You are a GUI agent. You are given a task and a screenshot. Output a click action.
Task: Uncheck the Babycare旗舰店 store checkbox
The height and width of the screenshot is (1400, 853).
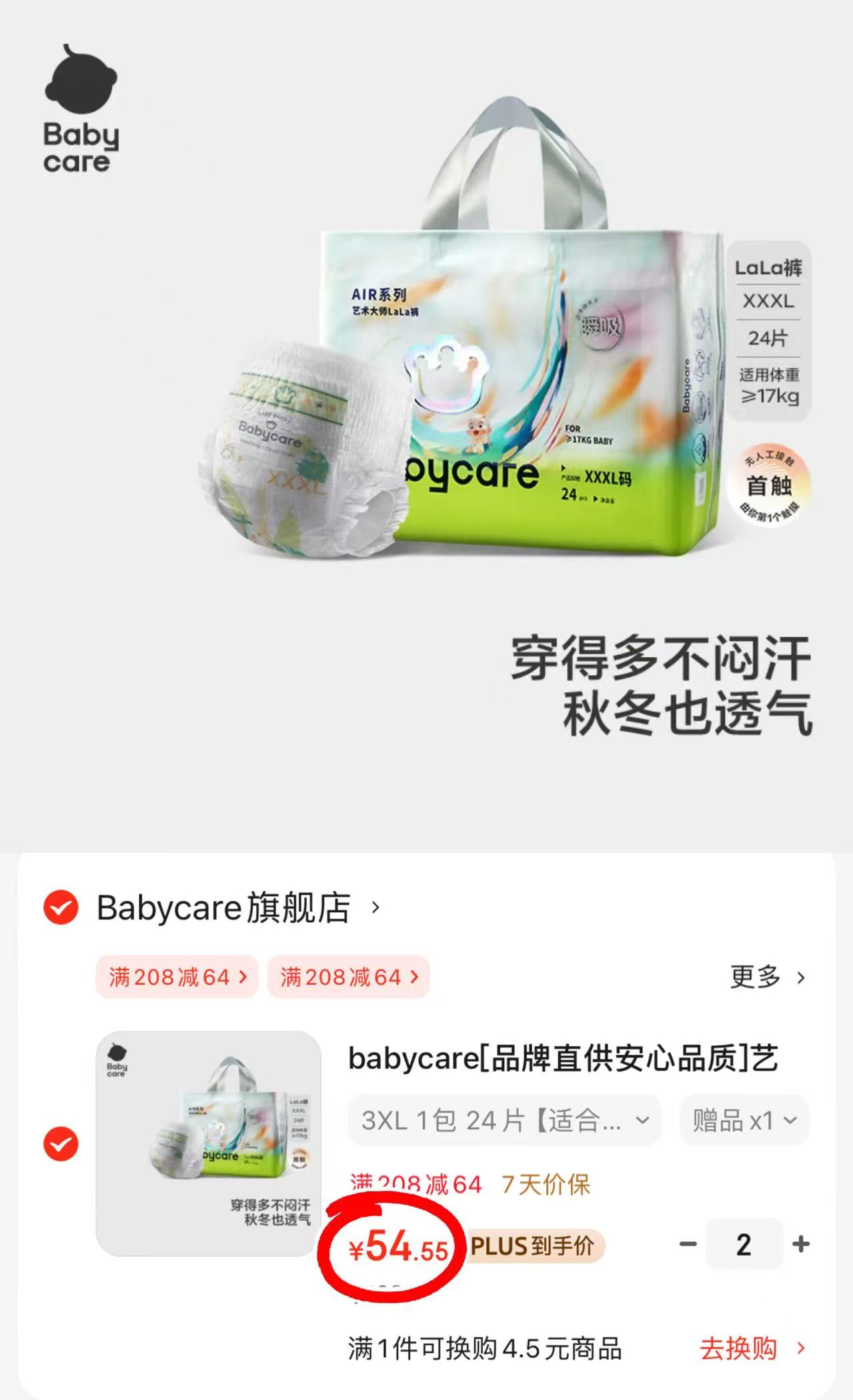61,907
